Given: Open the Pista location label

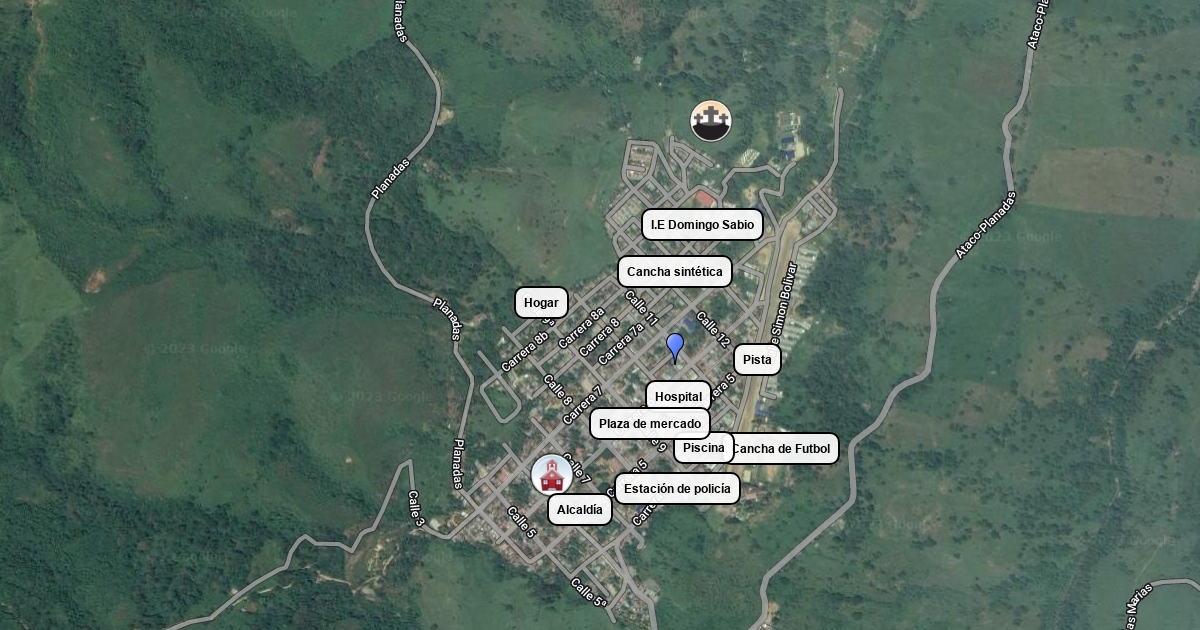Looking at the screenshot, I should [x=757, y=360].
